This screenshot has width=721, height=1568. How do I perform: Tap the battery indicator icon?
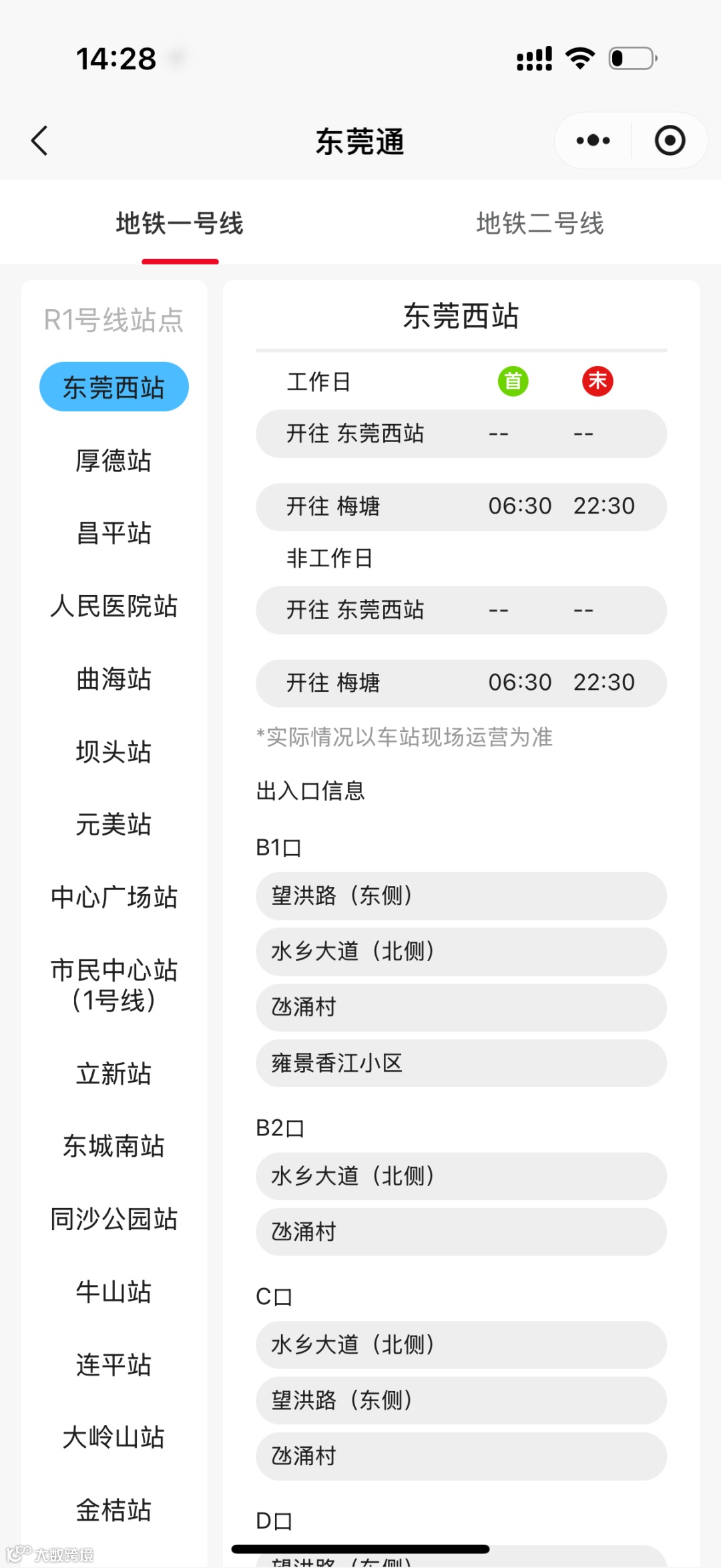632,58
